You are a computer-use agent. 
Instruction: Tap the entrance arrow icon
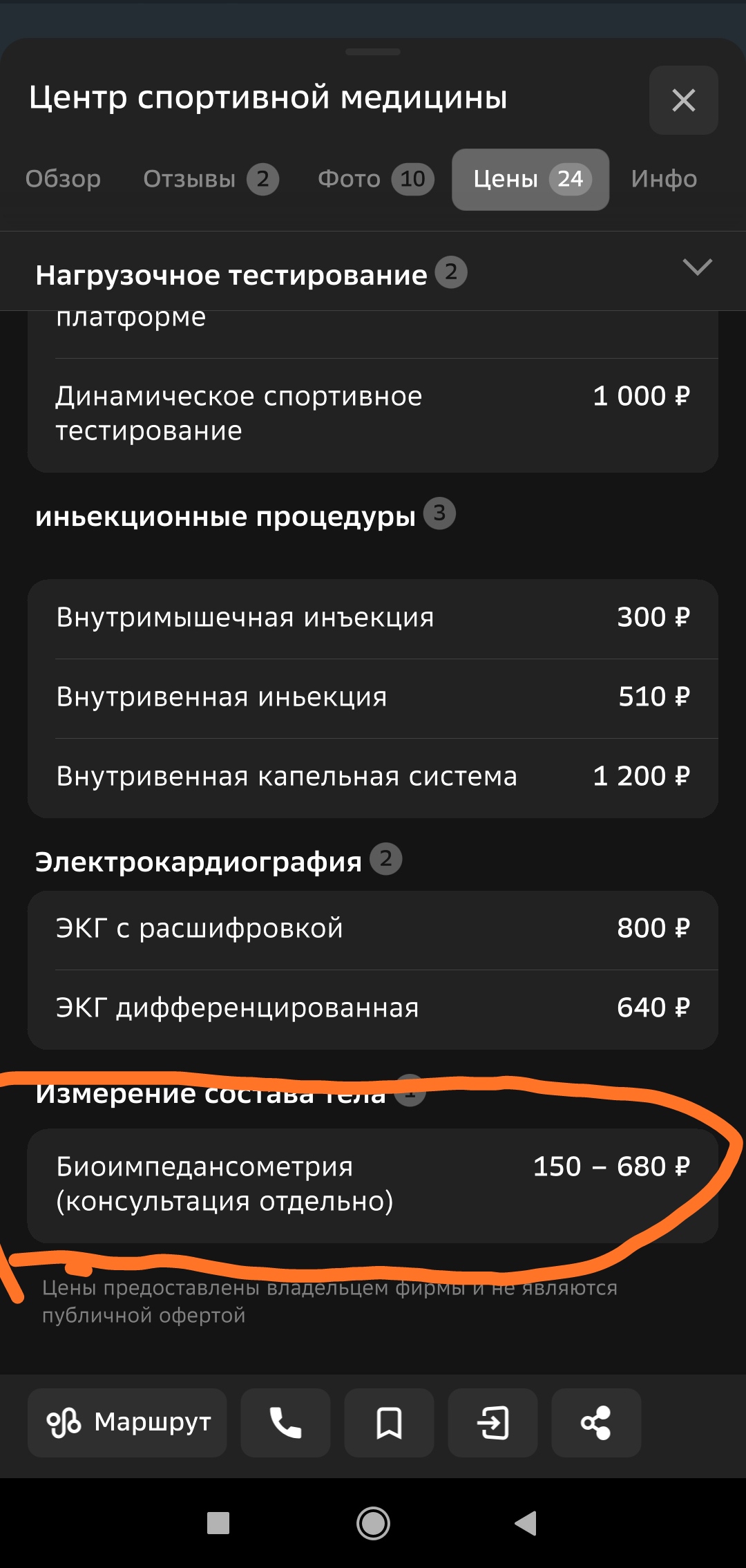coord(492,1422)
